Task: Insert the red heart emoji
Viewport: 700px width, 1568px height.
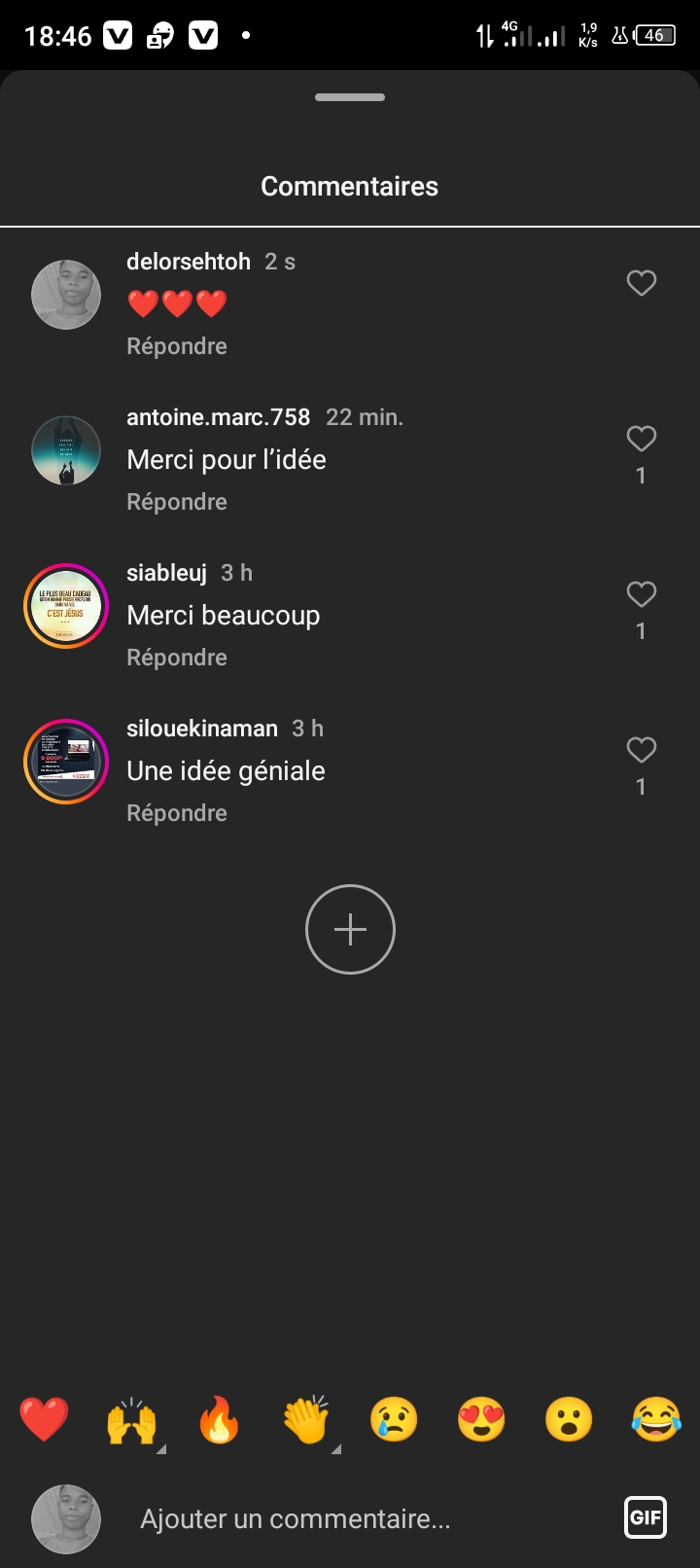Action: [45, 1419]
